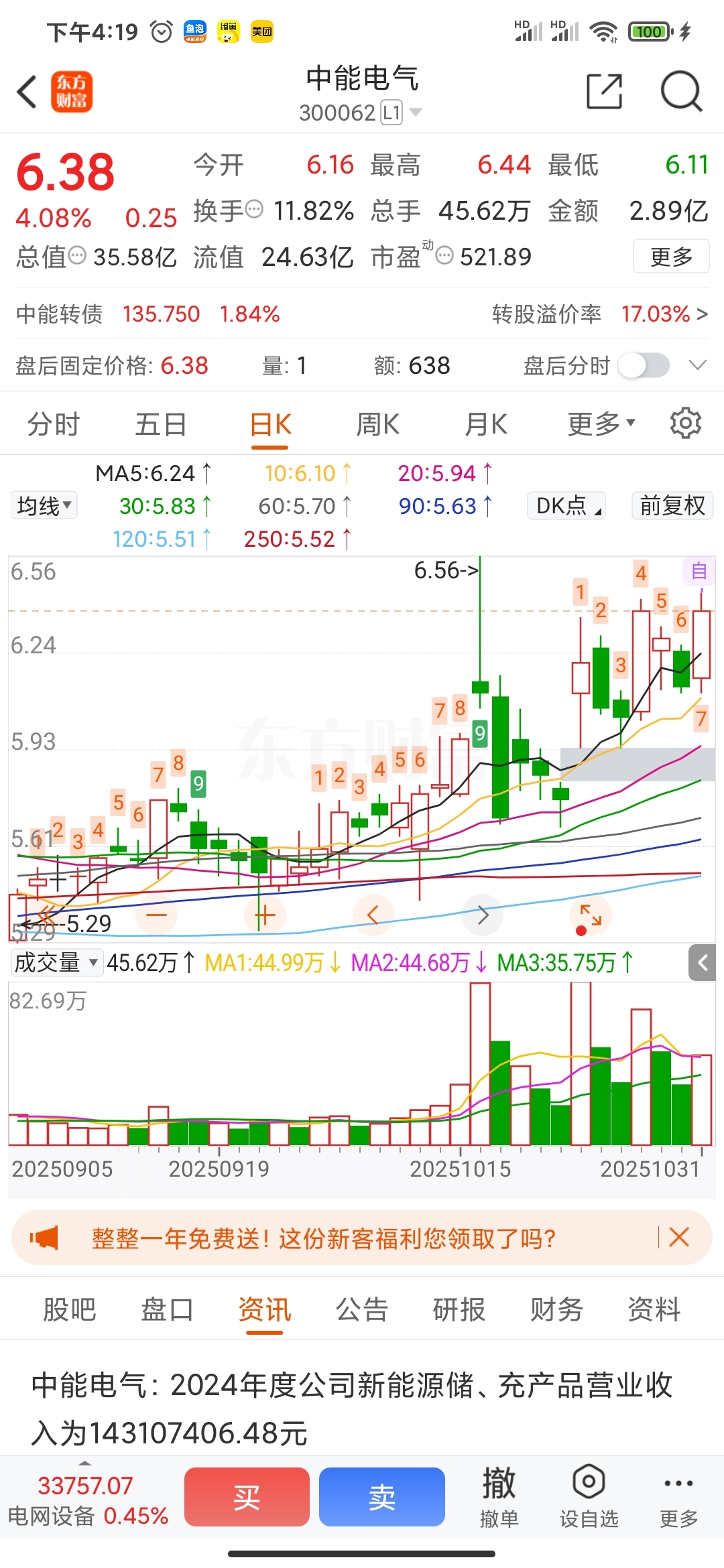
Task: Open the search magnifier
Action: pyautogui.click(x=680, y=92)
